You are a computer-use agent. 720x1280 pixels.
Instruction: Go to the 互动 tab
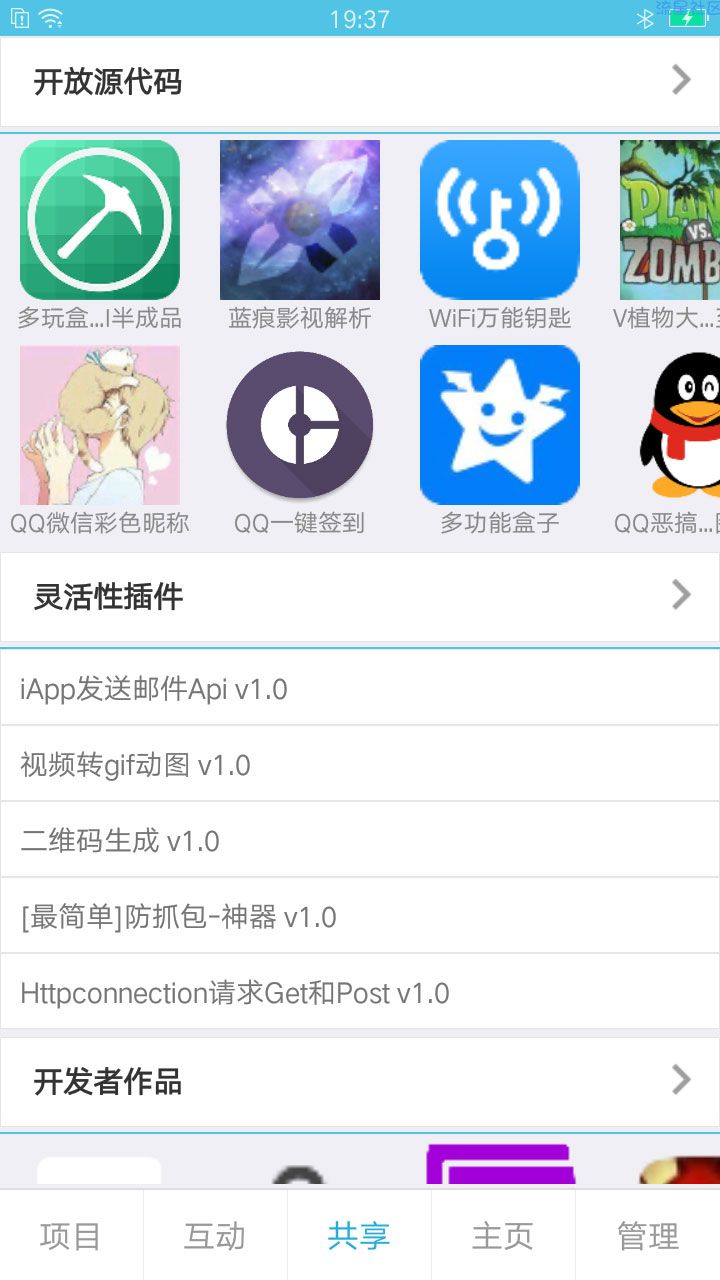pos(215,1236)
